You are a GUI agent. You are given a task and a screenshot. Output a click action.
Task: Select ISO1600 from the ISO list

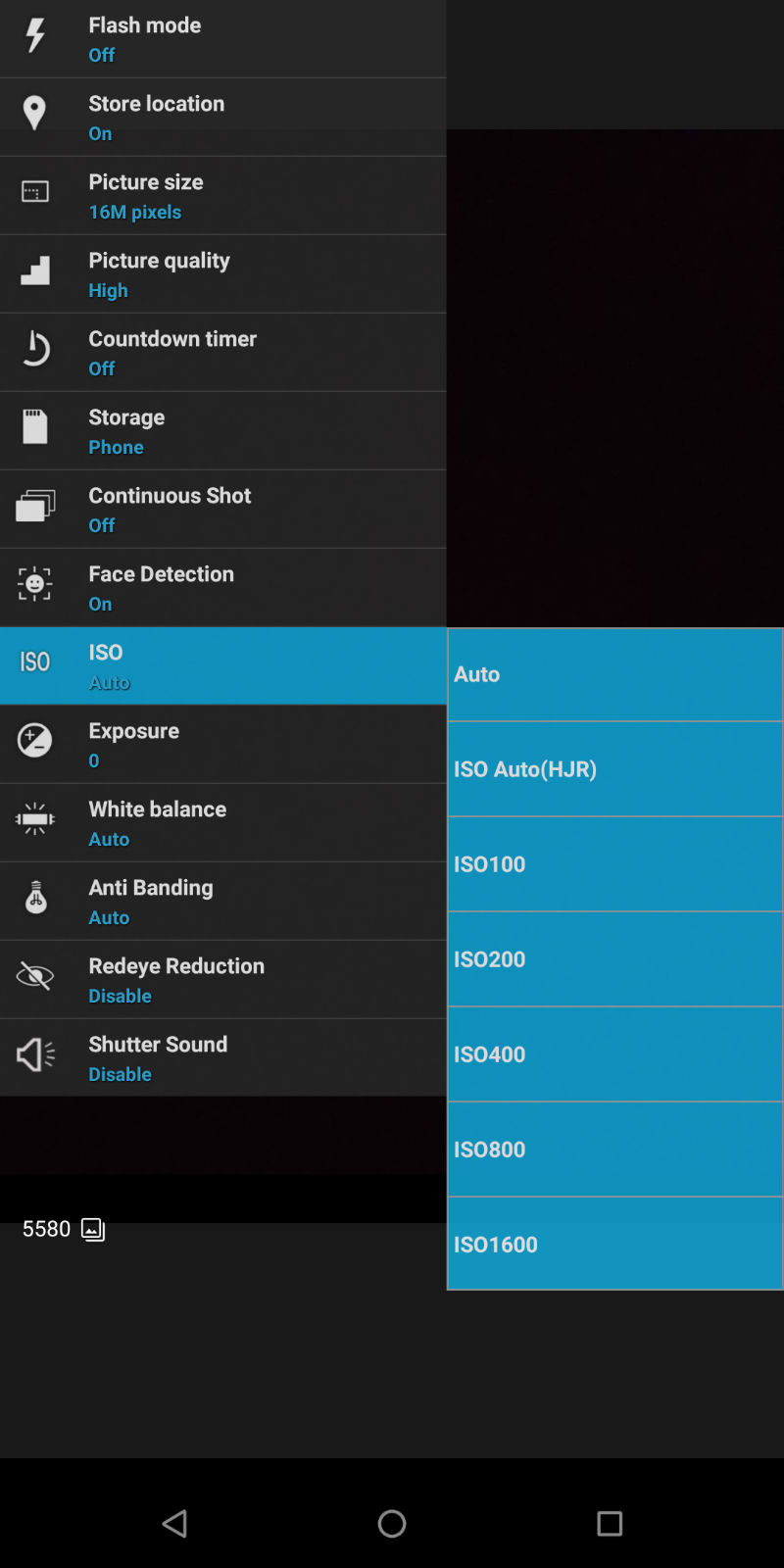click(614, 1244)
